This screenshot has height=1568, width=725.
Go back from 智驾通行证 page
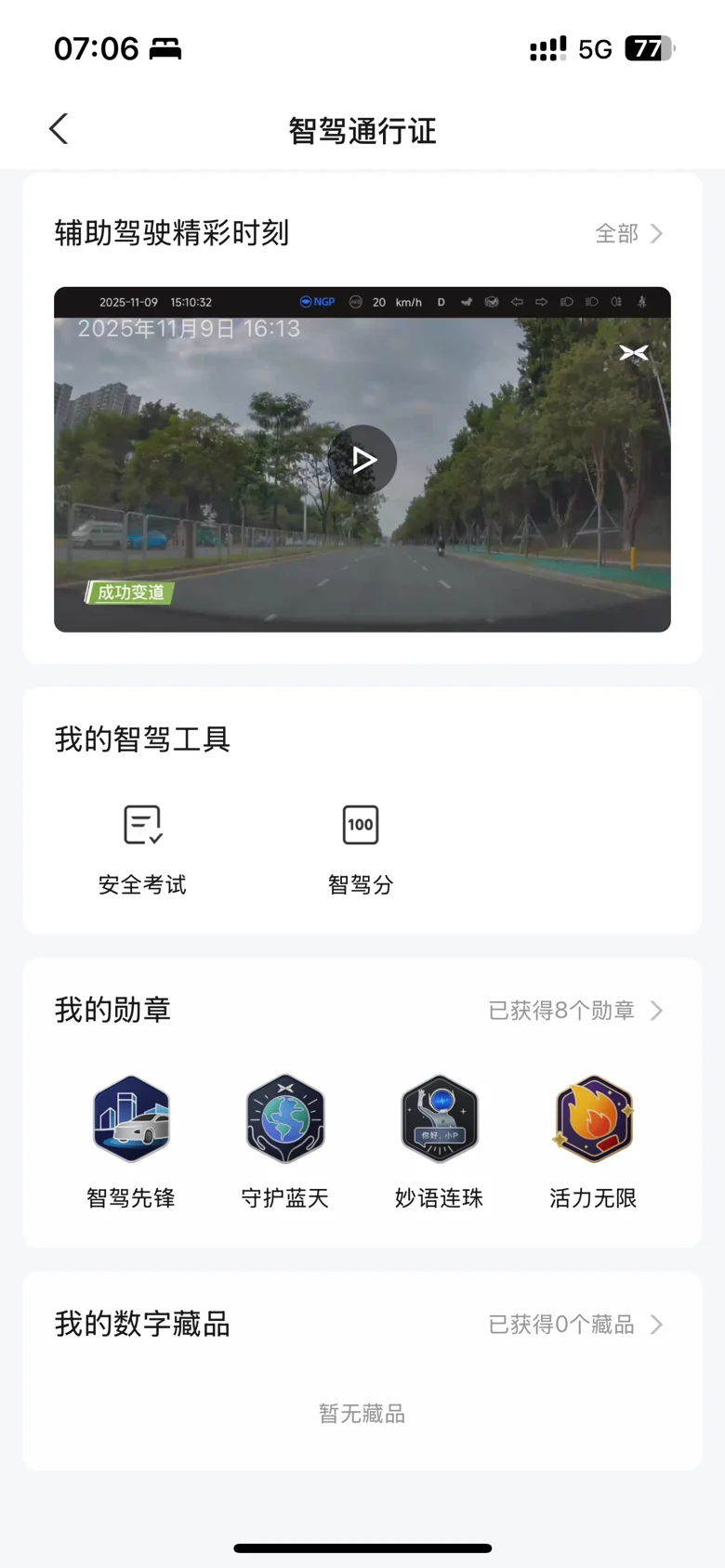[59, 129]
